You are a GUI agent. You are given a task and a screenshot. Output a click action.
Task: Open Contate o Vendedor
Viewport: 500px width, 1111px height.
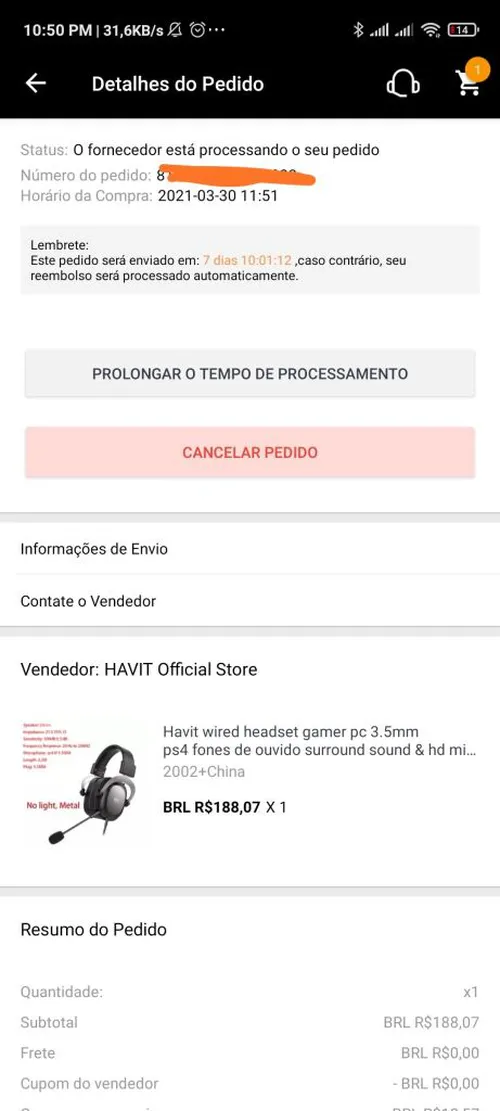tap(250, 601)
